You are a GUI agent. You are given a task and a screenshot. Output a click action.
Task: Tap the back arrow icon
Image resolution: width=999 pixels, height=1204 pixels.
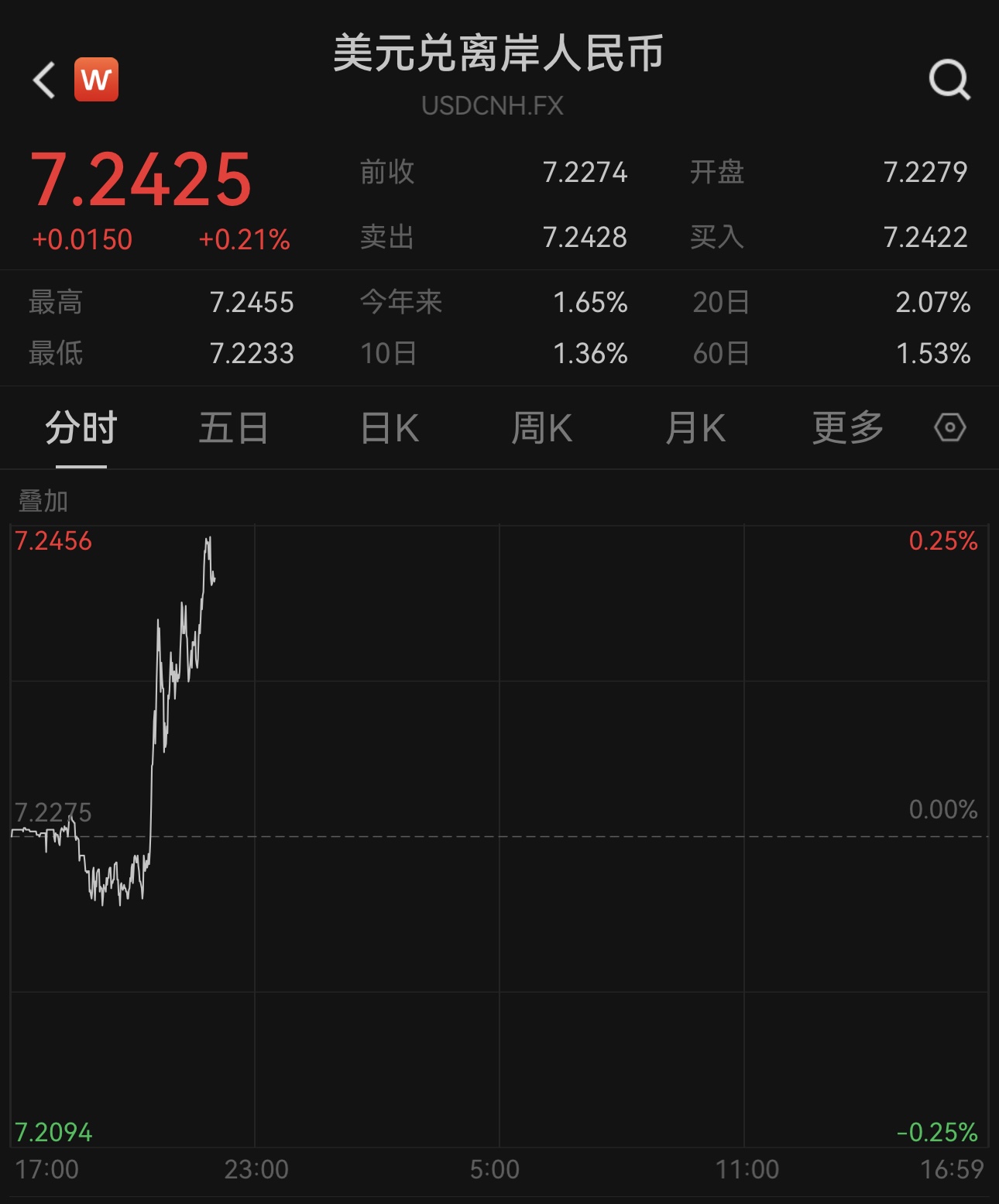click(43, 79)
